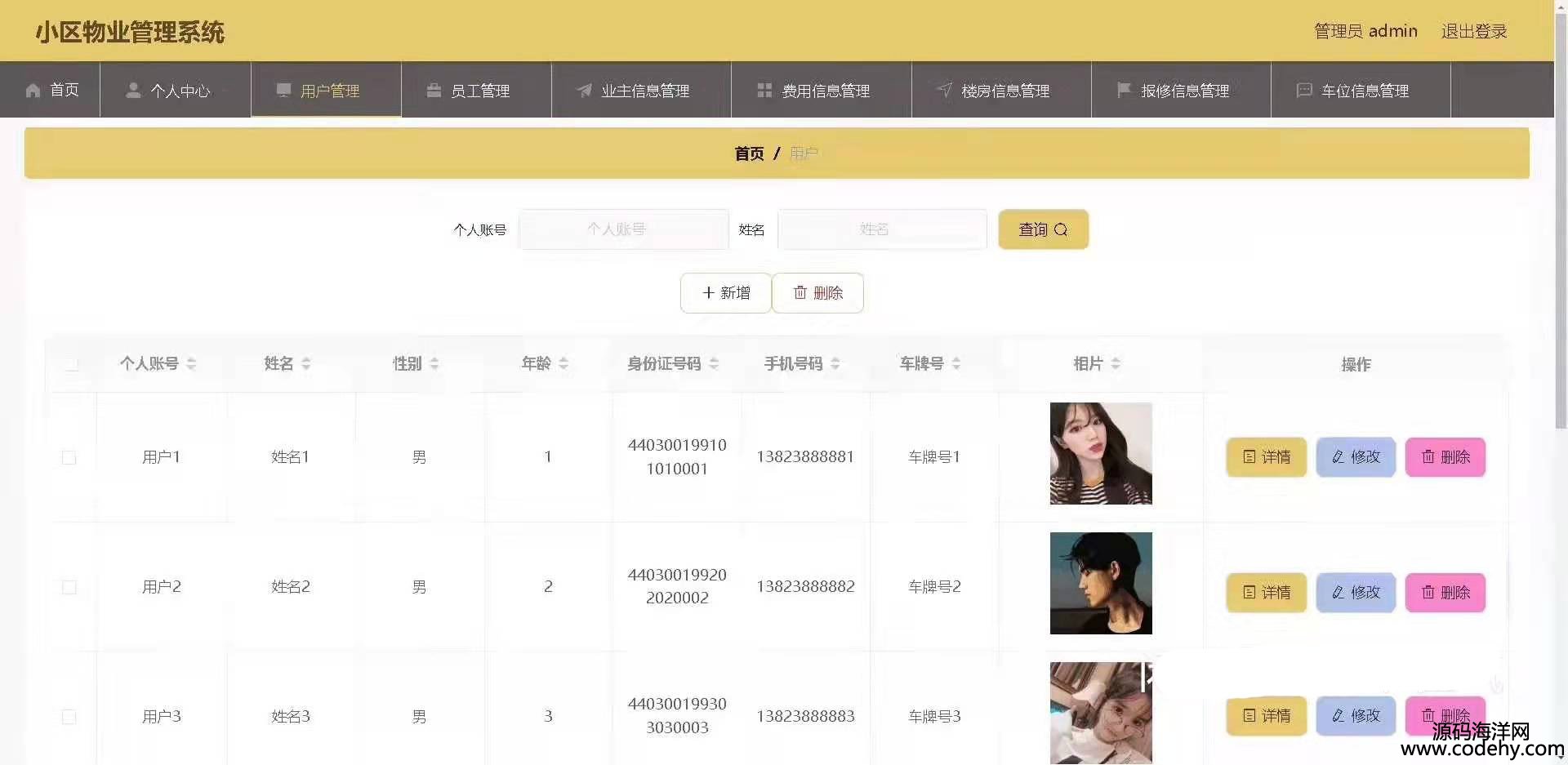Viewport: 1568px width, 765px height.
Task: Switch to the 车位信息管理 tab
Action: [x=1354, y=91]
